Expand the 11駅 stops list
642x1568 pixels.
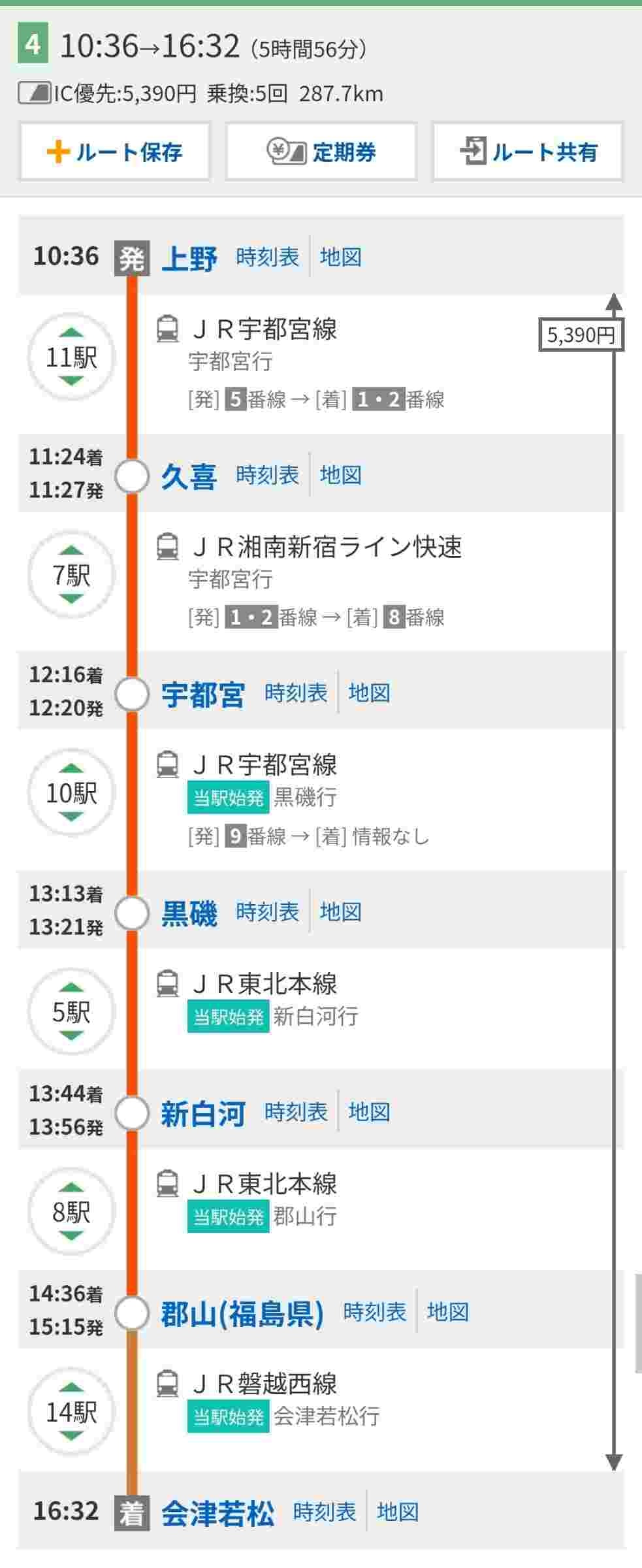coord(71,357)
